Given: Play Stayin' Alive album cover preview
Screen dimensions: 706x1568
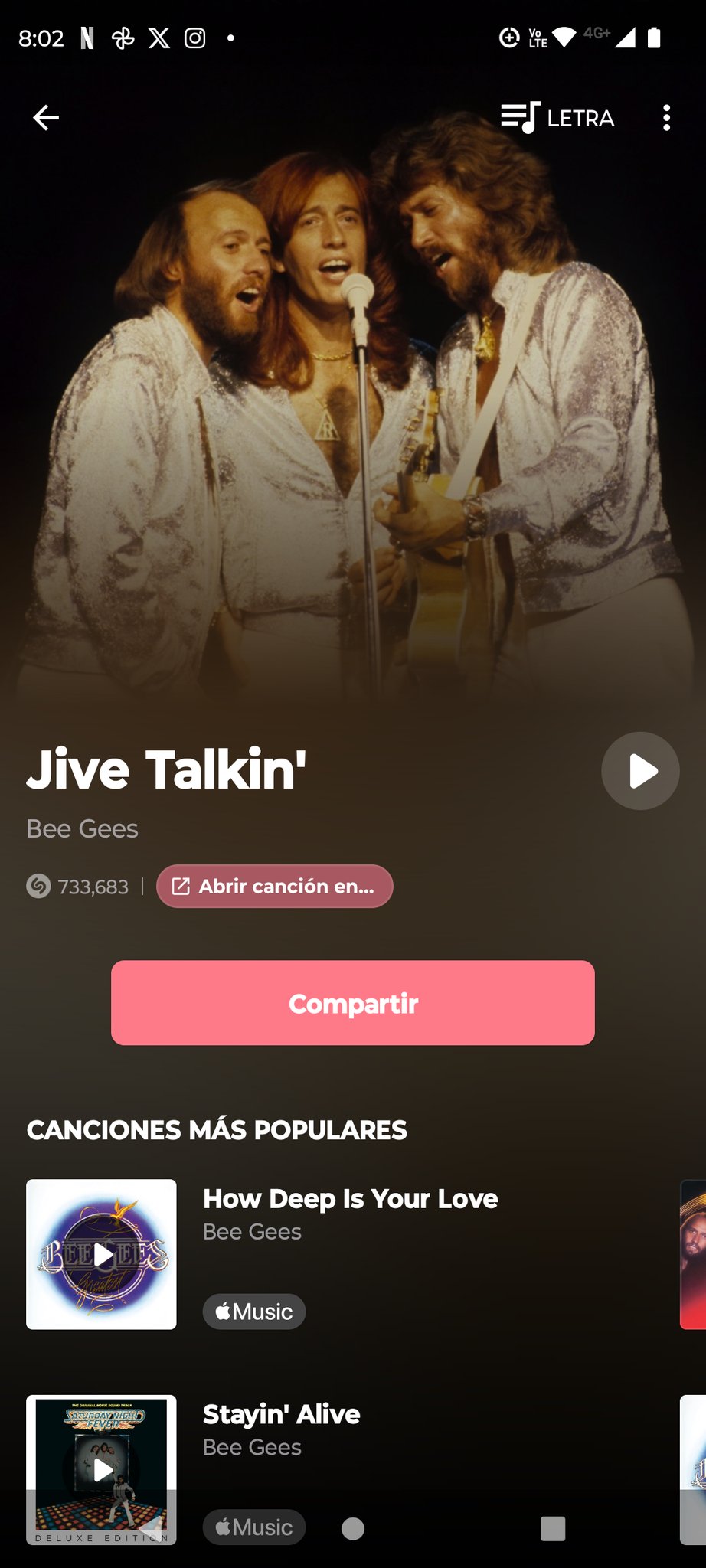Looking at the screenshot, I should tap(101, 1469).
